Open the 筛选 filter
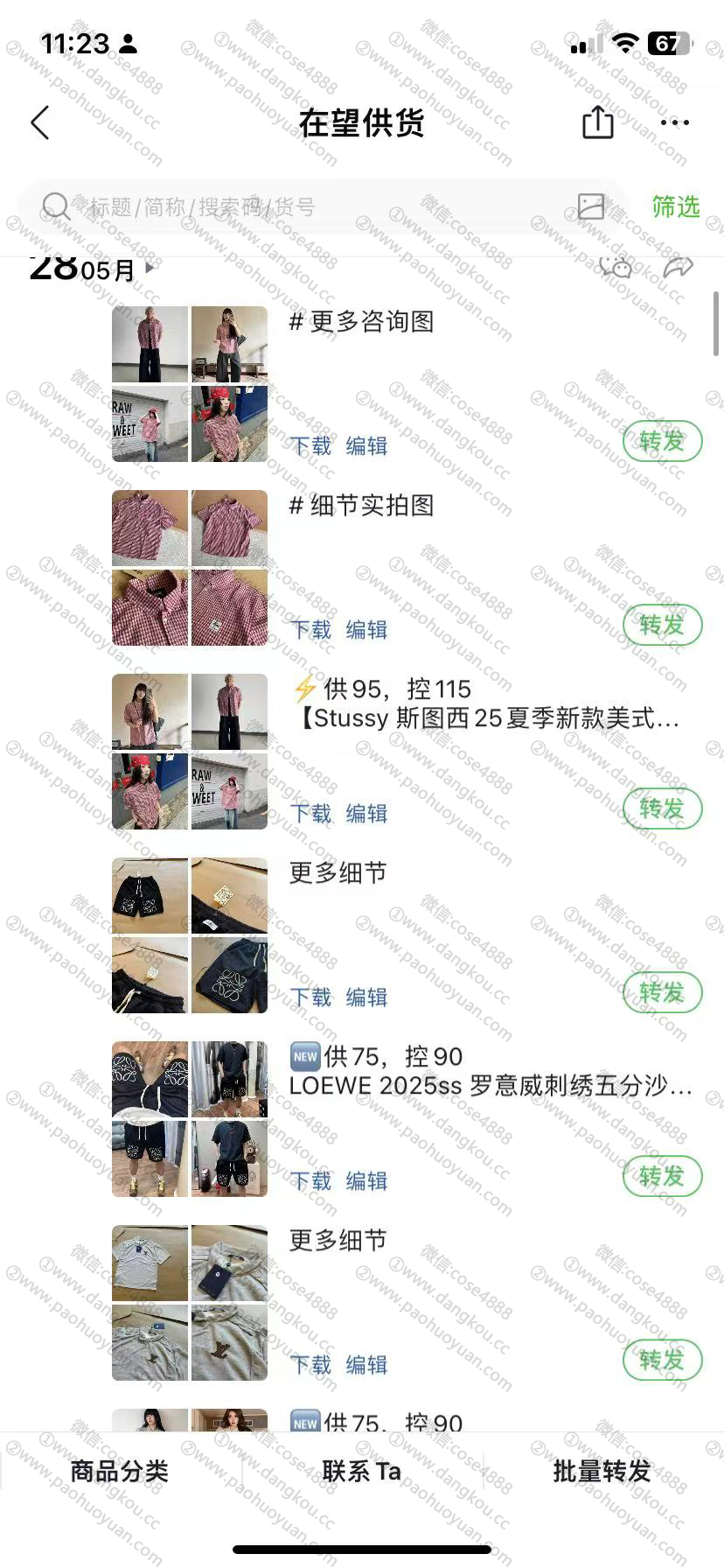The image size is (724, 1568). click(x=675, y=206)
